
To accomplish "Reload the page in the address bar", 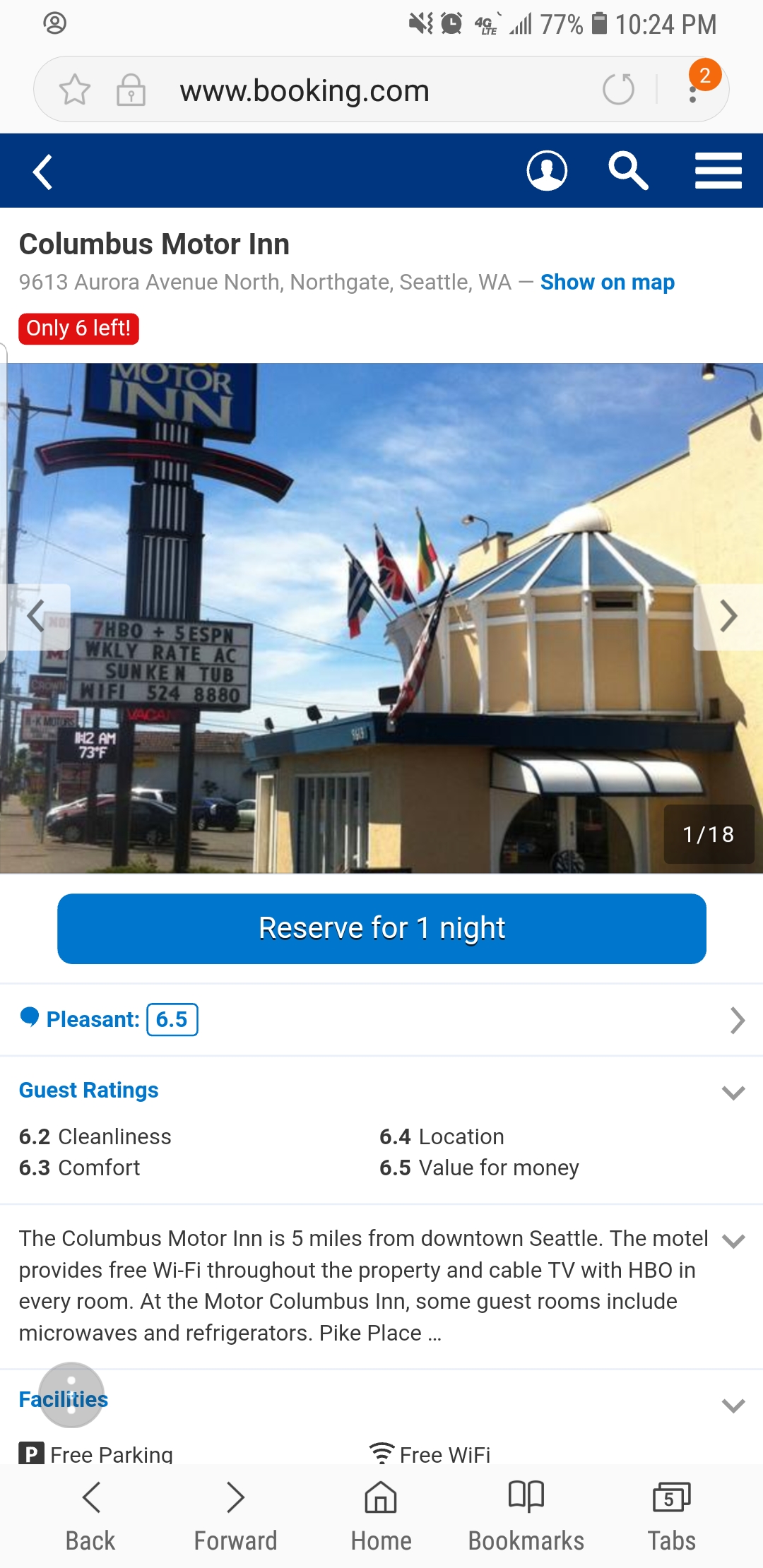I will (618, 90).
